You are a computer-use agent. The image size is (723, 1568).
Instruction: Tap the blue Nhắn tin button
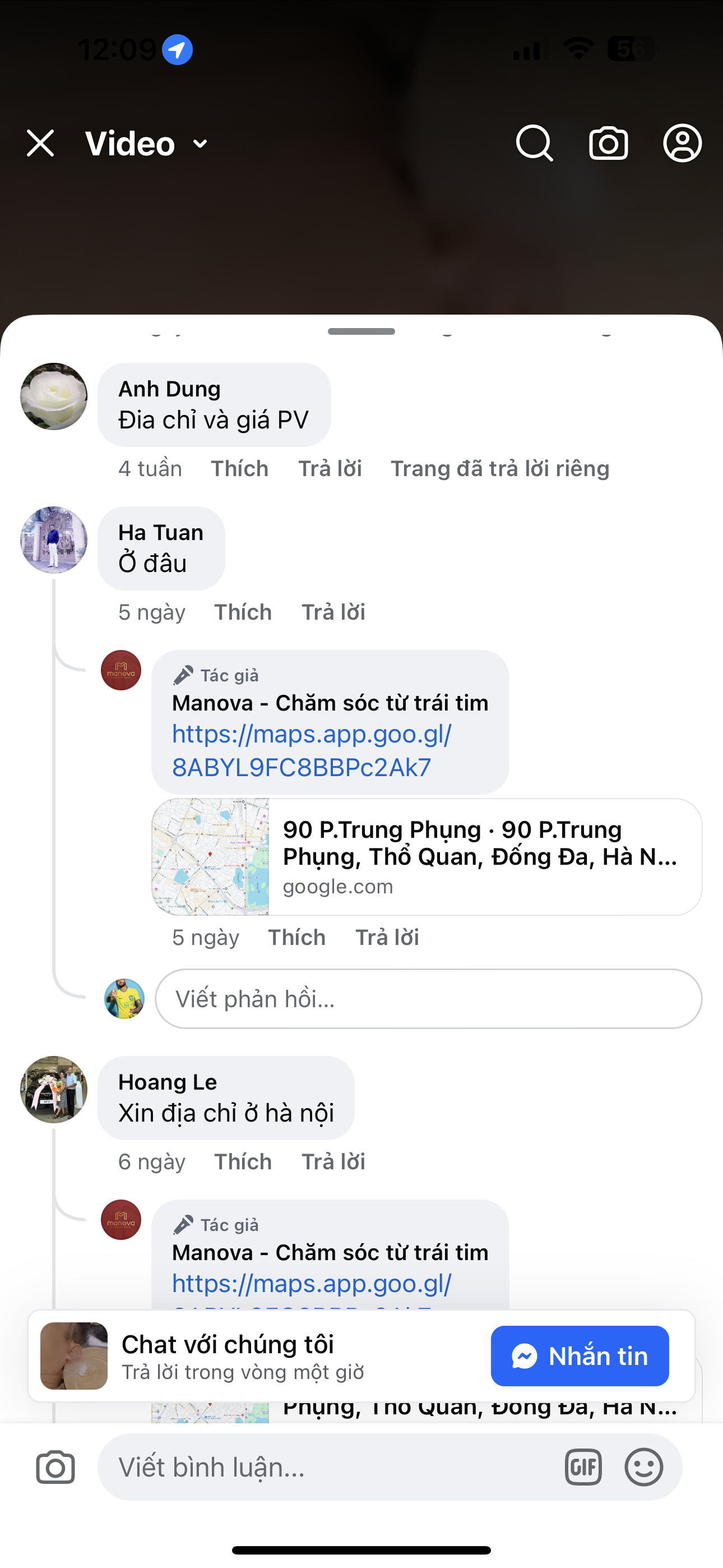click(x=580, y=1356)
